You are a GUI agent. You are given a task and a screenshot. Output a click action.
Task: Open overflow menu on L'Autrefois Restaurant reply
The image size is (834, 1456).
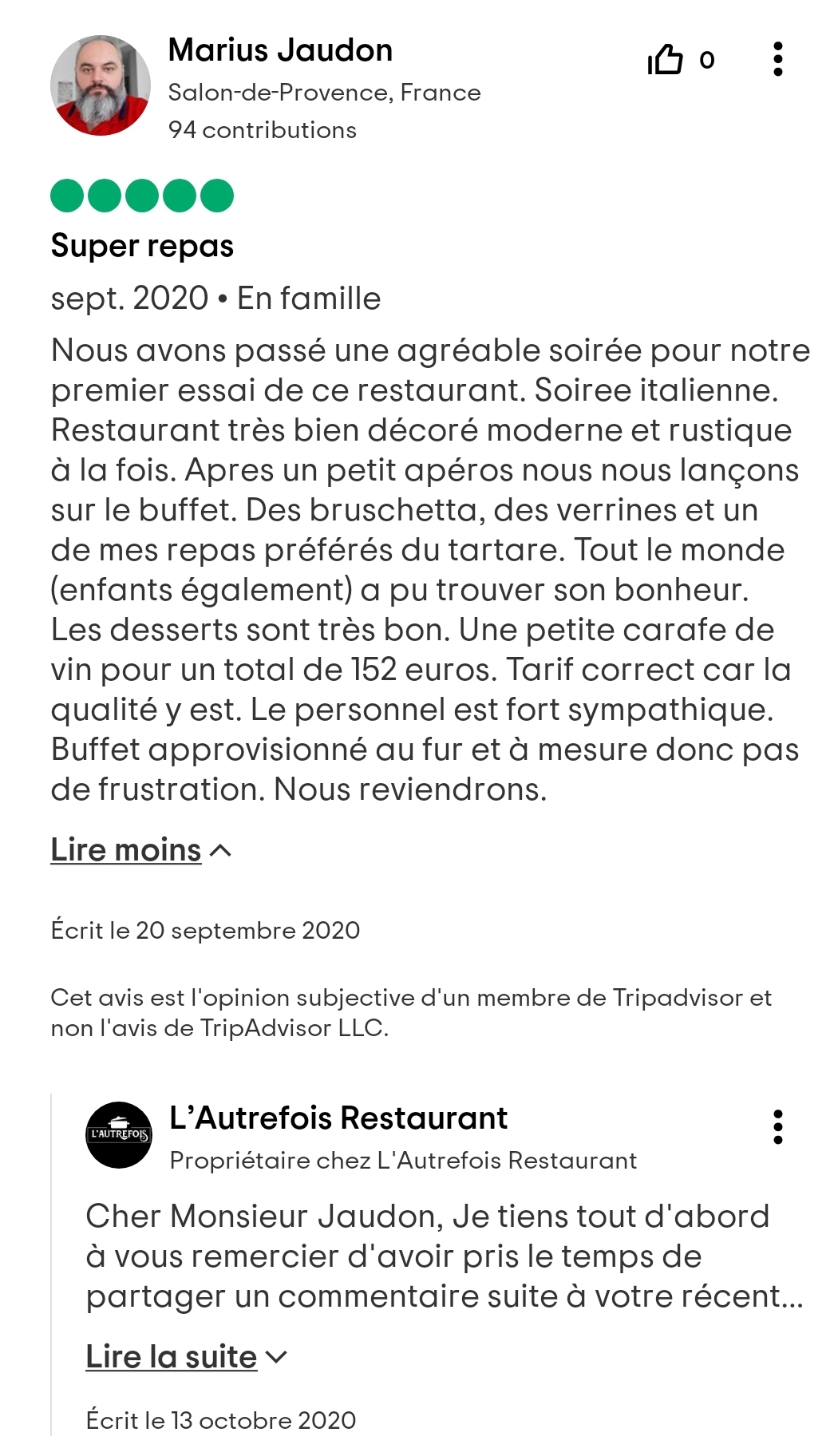coord(778,1127)
